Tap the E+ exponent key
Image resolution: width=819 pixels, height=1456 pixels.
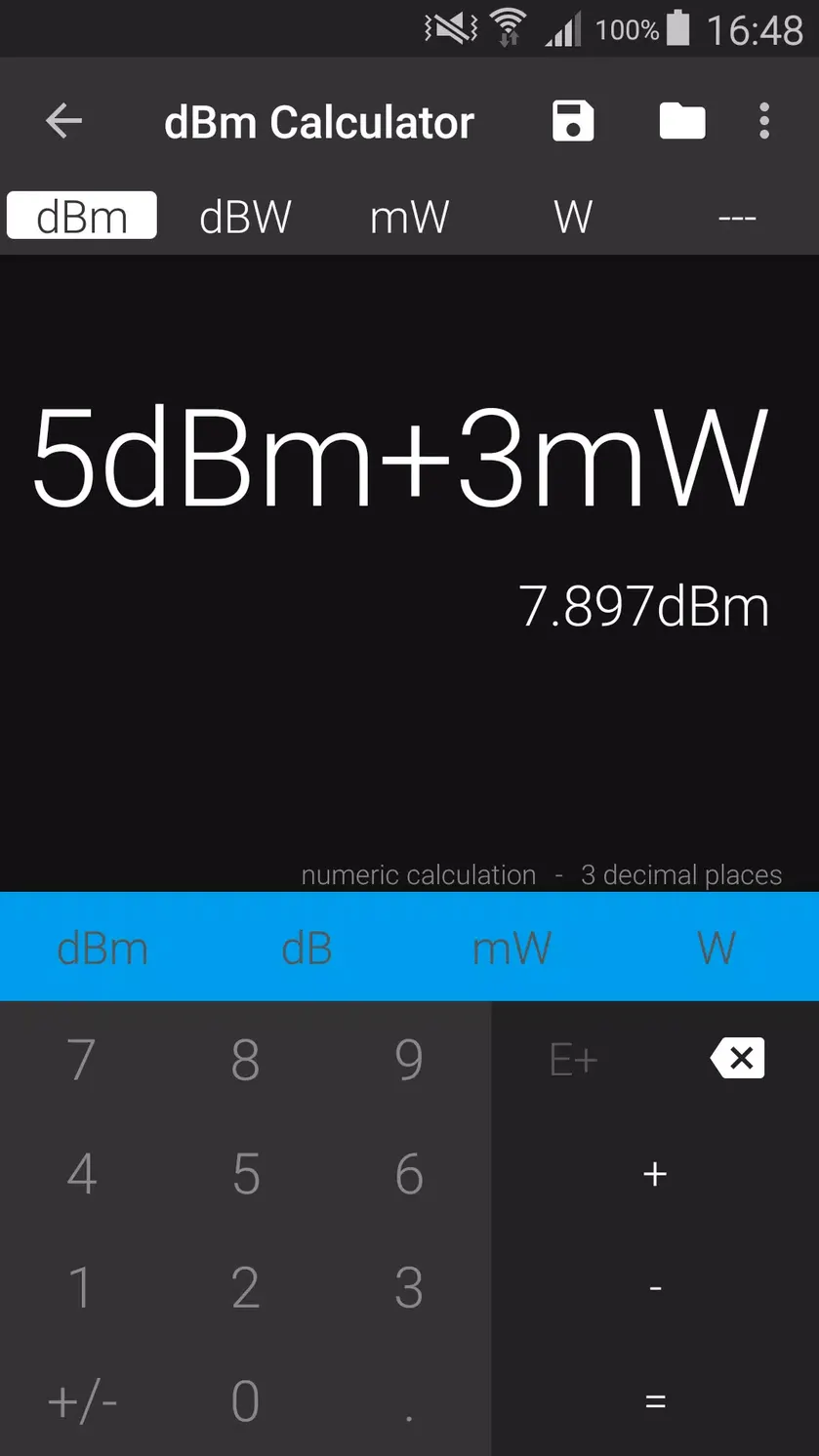tap(573, 1059)
